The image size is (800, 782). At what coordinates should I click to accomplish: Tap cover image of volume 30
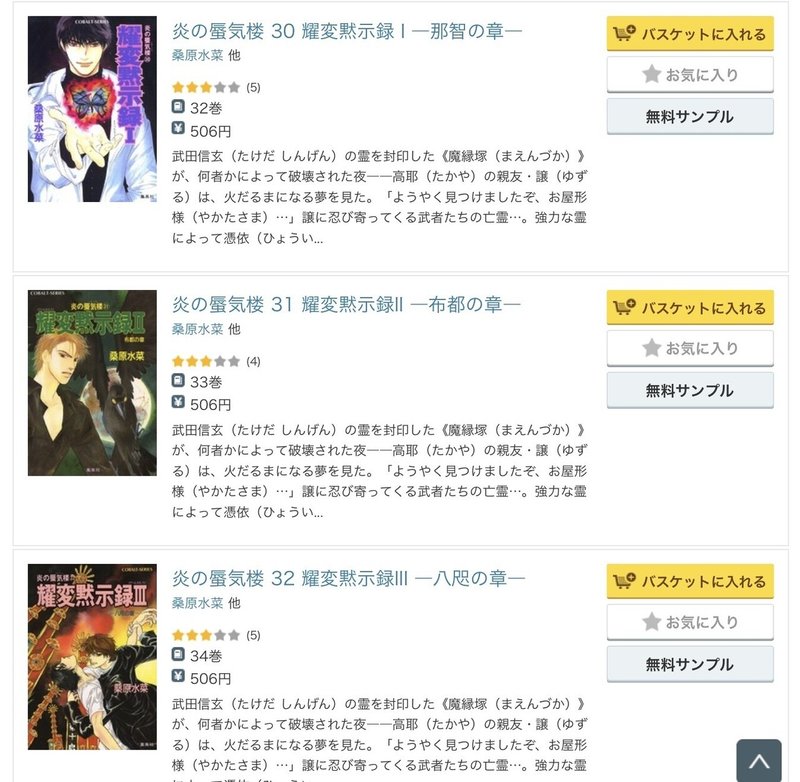point(92,109)
